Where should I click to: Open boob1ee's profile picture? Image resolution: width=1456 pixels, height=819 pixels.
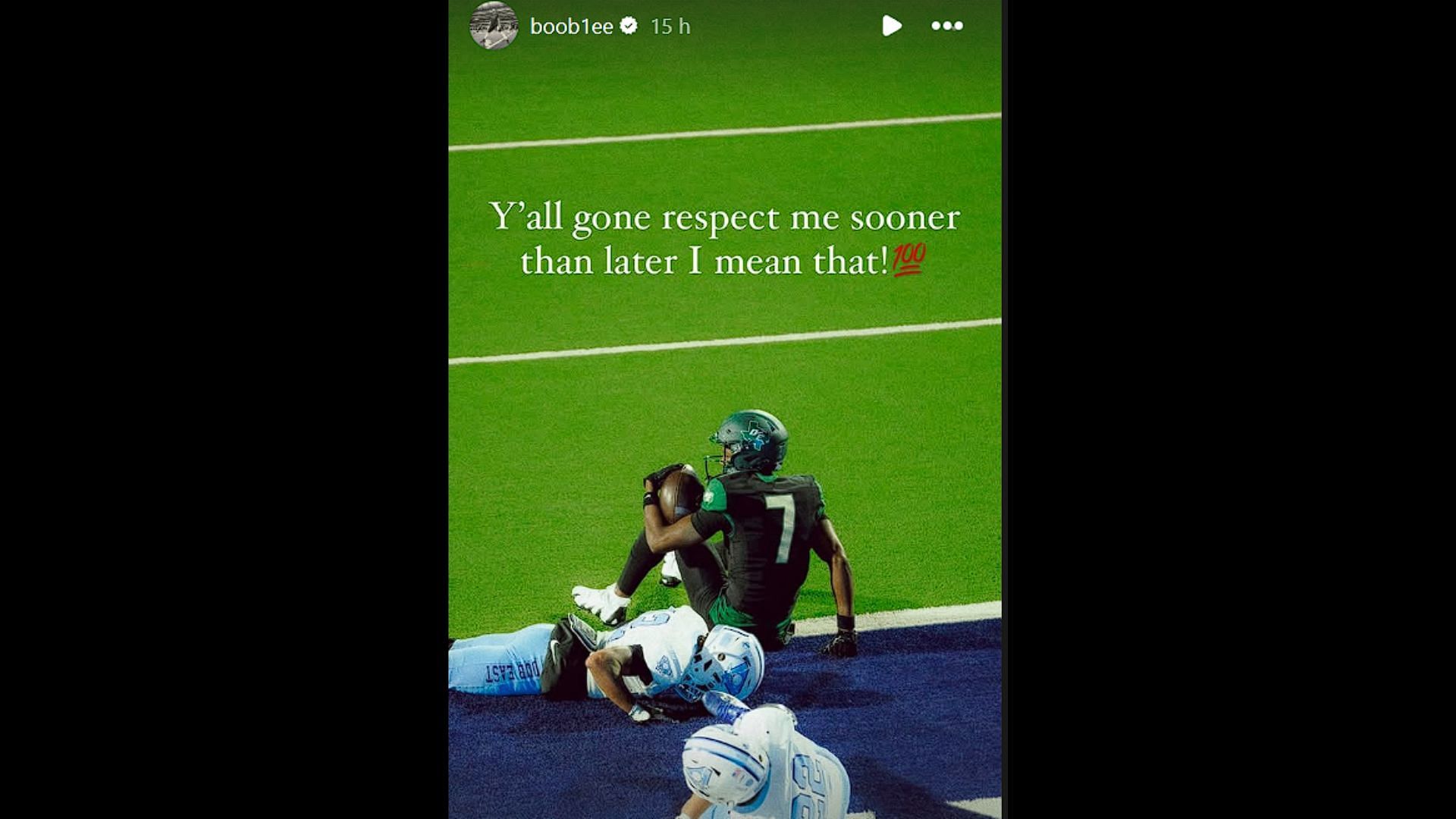click(x=494, y=26)
